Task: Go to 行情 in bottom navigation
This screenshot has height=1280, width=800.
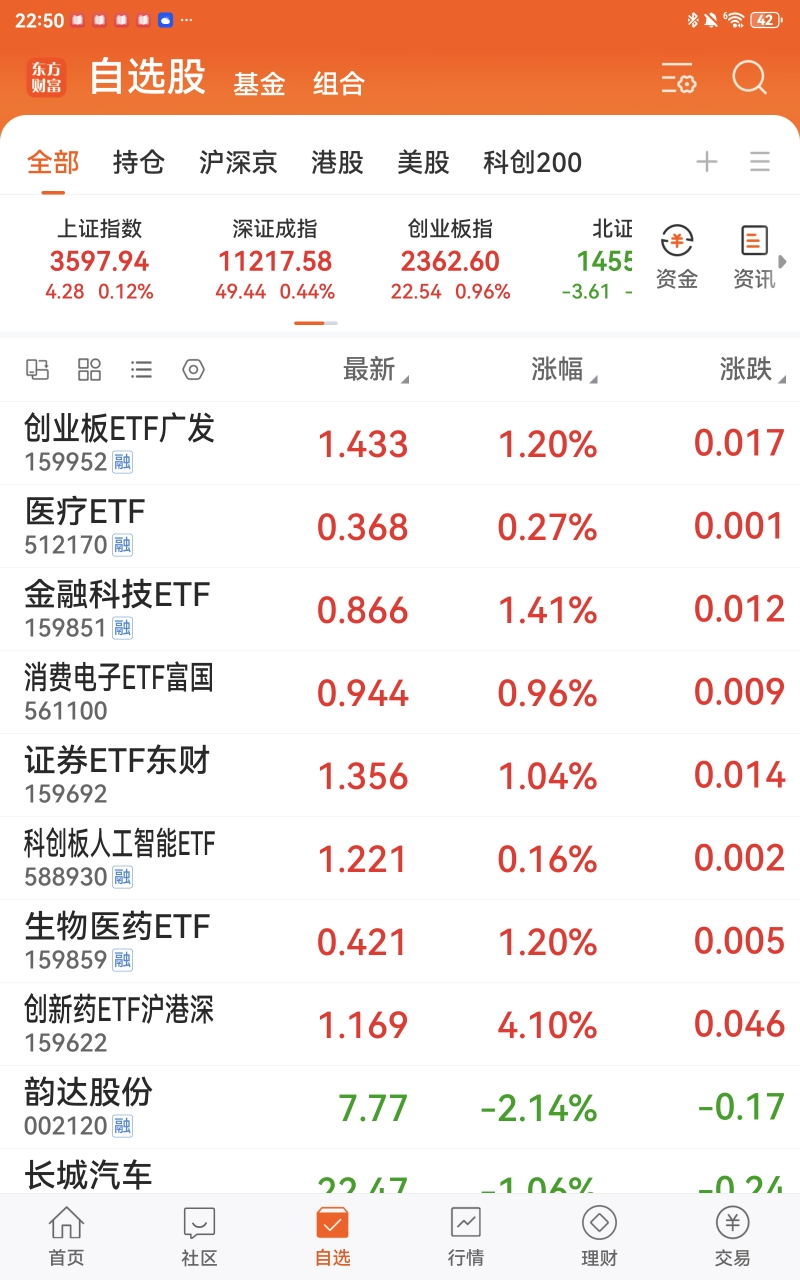Action: [x=466, y=1237]
